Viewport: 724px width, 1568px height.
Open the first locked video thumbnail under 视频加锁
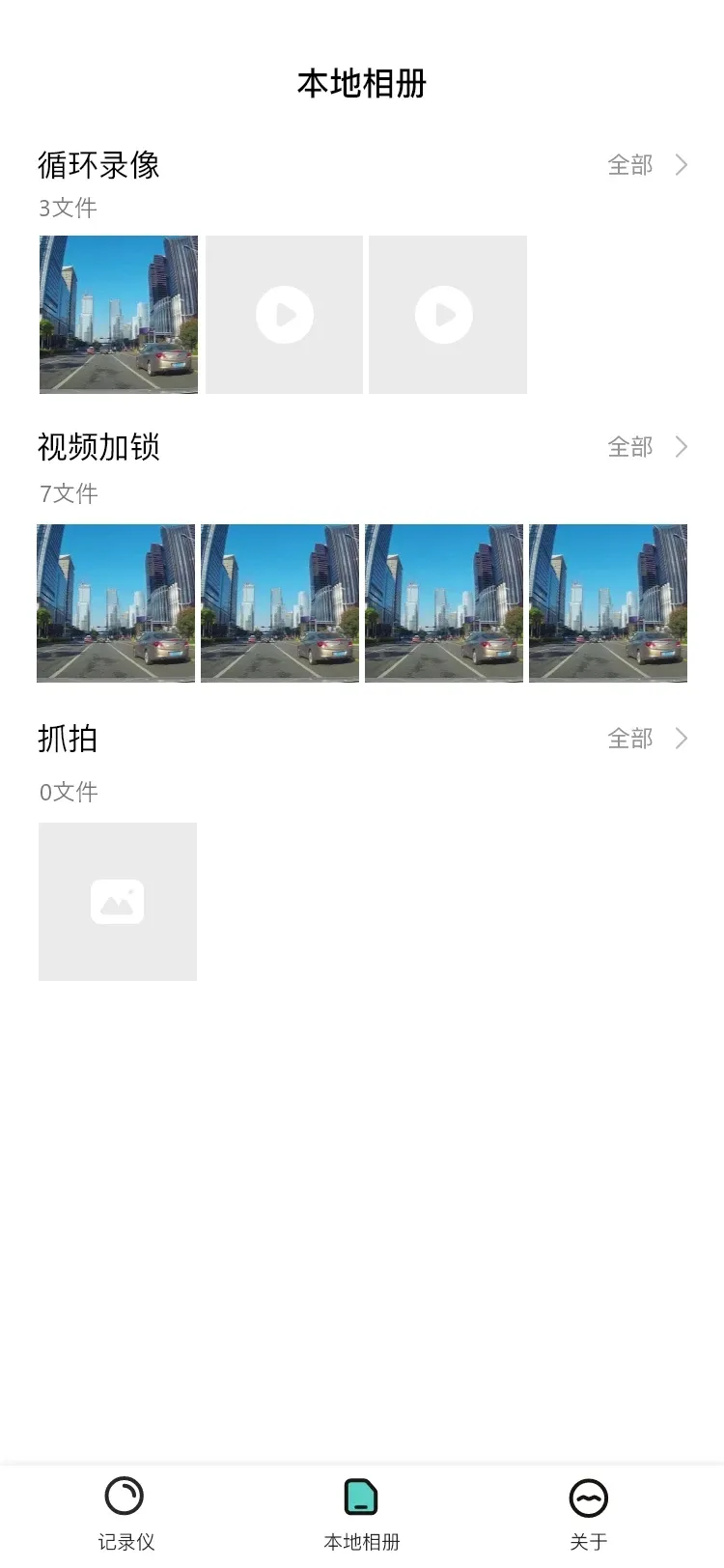115,602
